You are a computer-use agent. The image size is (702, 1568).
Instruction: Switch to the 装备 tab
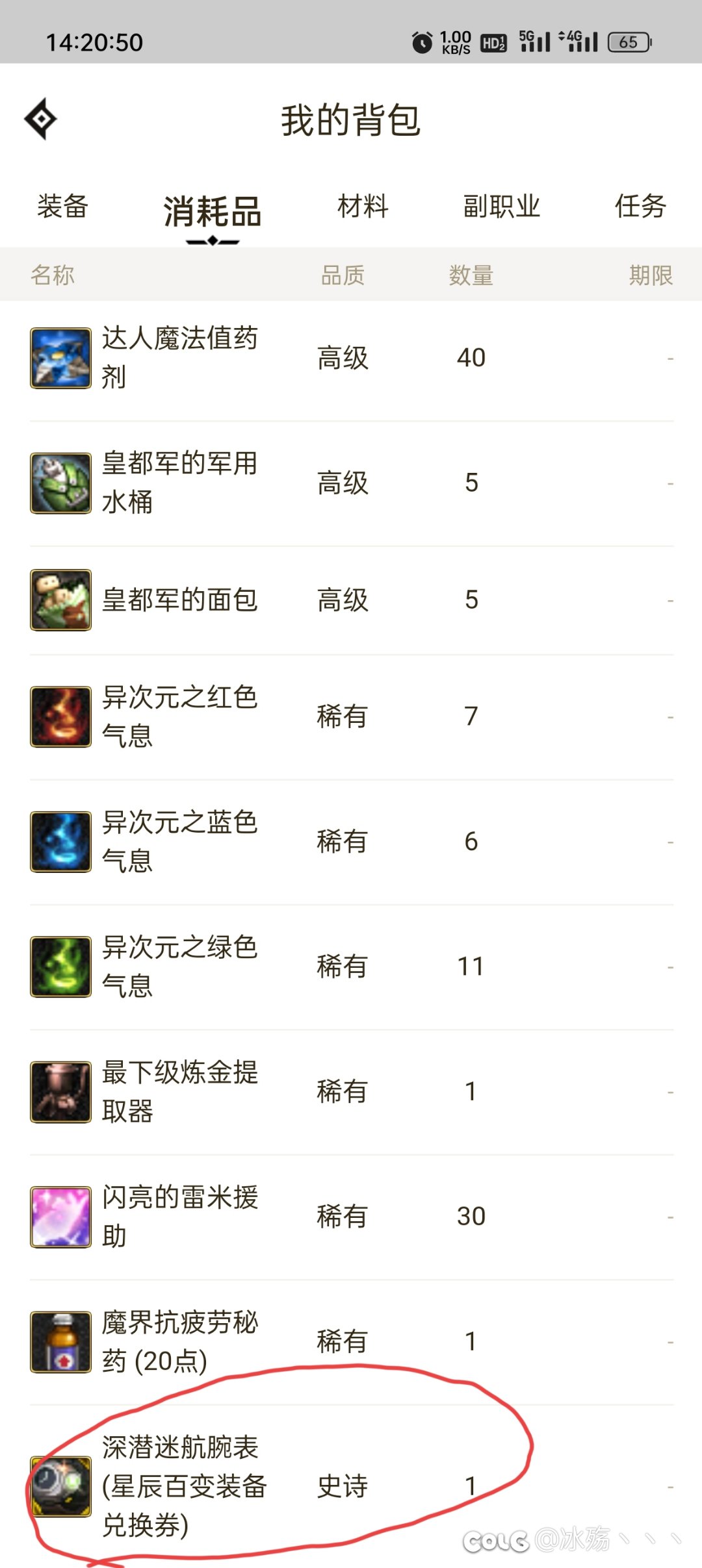pyautogui.click(x=63, y=208)
